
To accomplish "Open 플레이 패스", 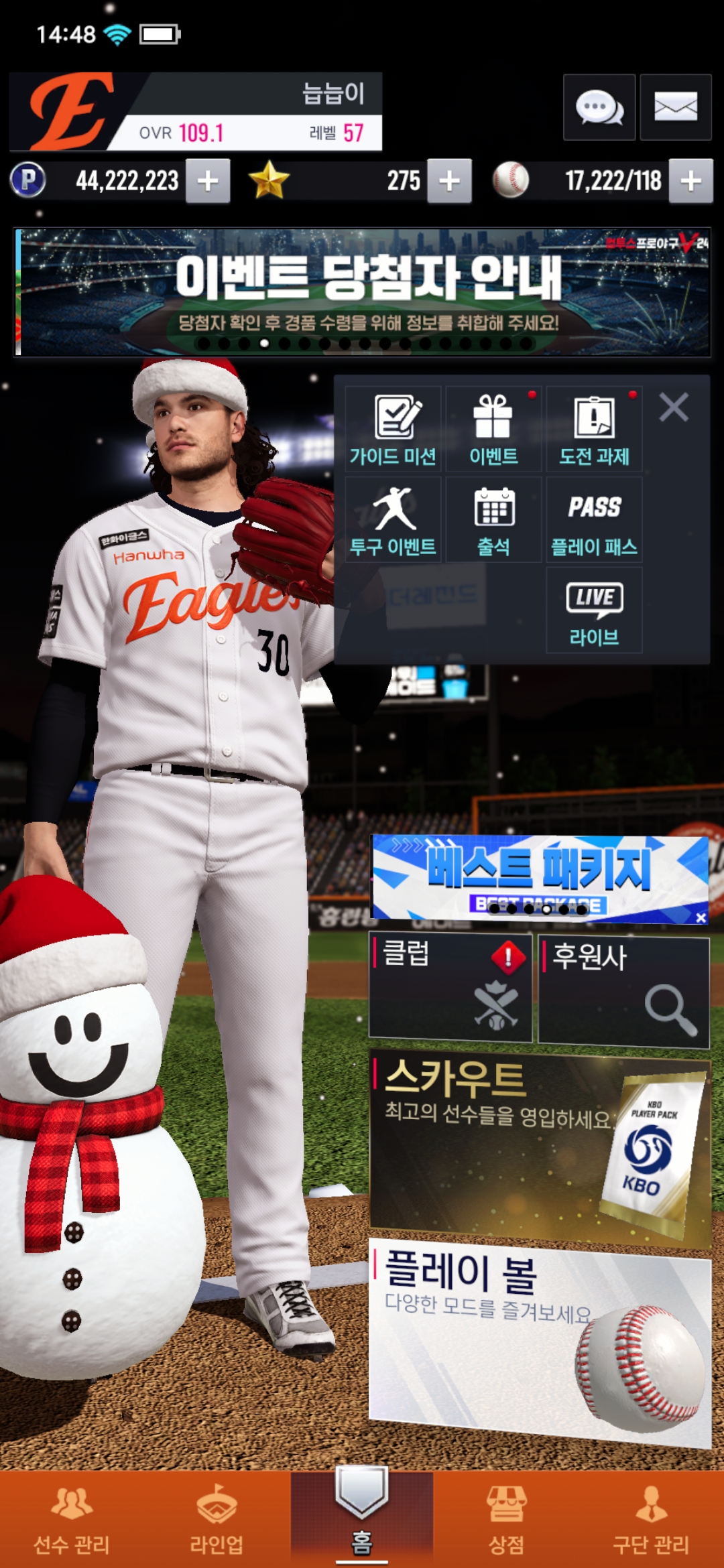I will (x=594, y=520).
